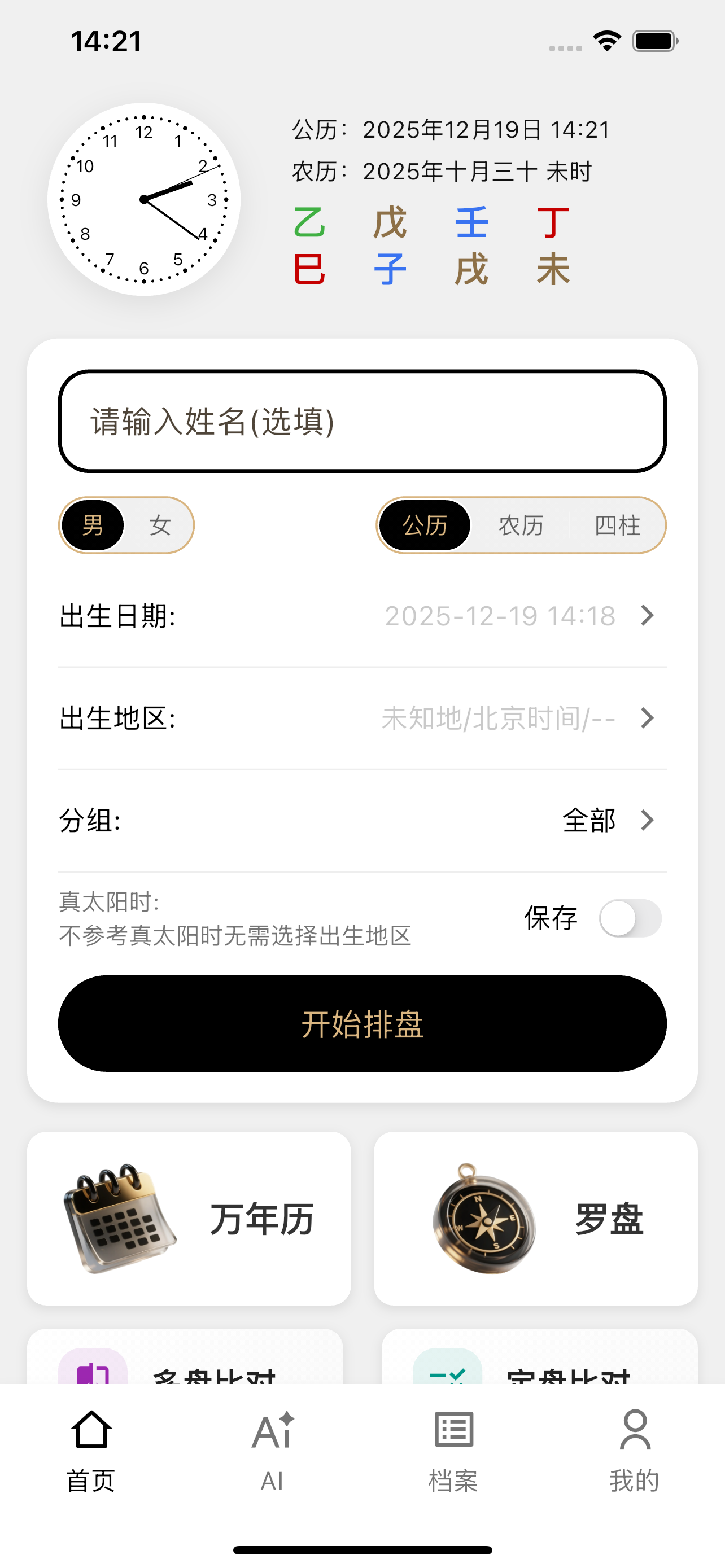Go to the 首页 tab
Image resolution: width=725 pixels, height=1568 pixels.
pyautogui.click(x=91, y=1451)
